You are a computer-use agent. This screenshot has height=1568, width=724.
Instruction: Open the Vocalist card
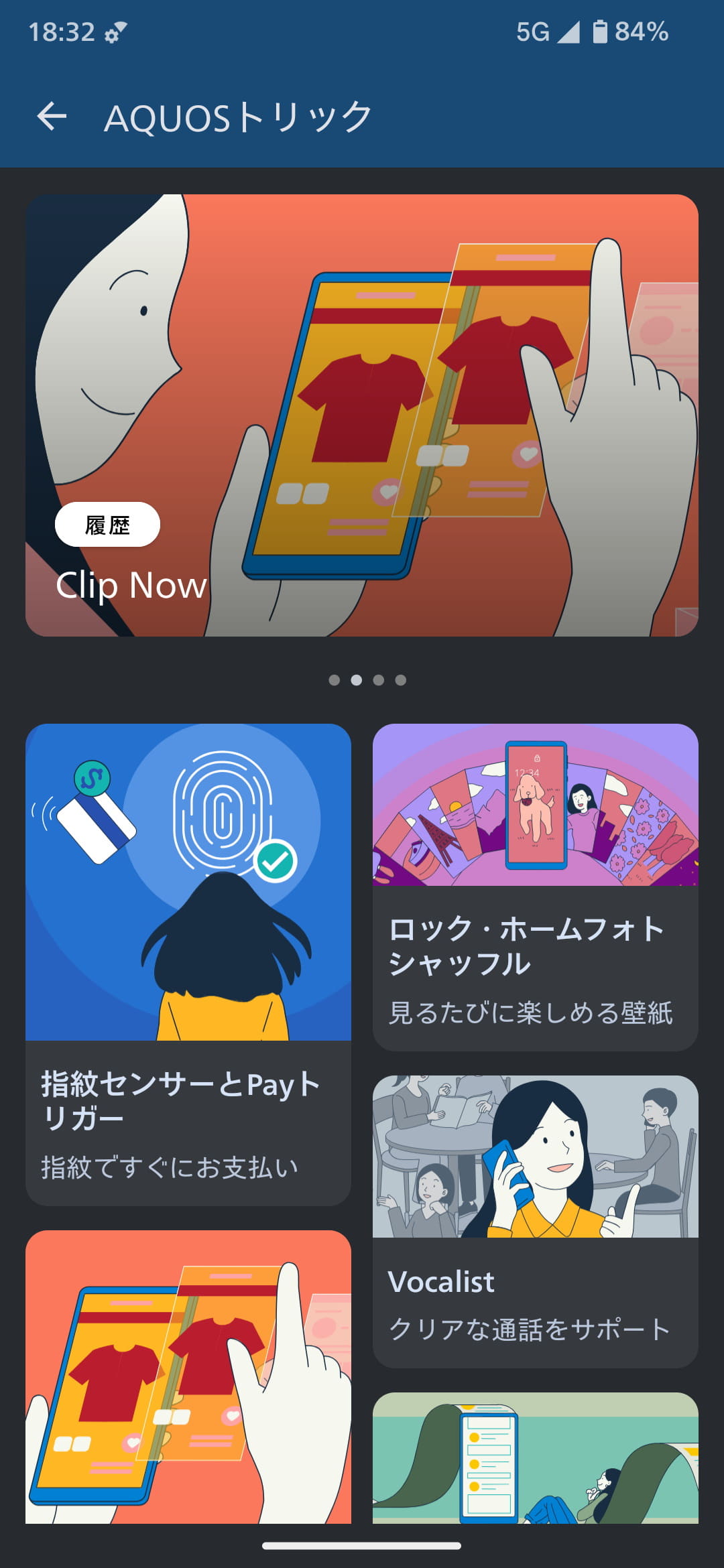[535, 1221]
